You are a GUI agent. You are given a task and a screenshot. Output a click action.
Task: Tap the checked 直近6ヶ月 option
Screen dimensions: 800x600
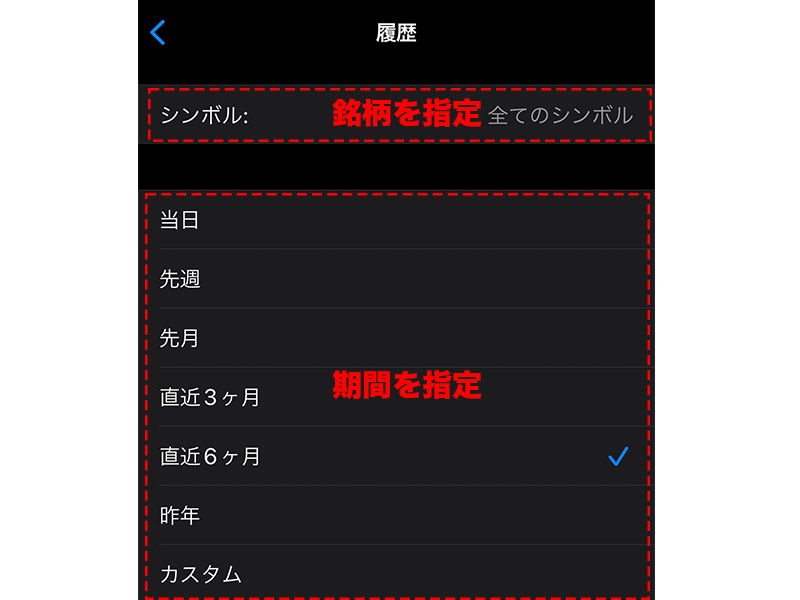(x=397, y=456)
